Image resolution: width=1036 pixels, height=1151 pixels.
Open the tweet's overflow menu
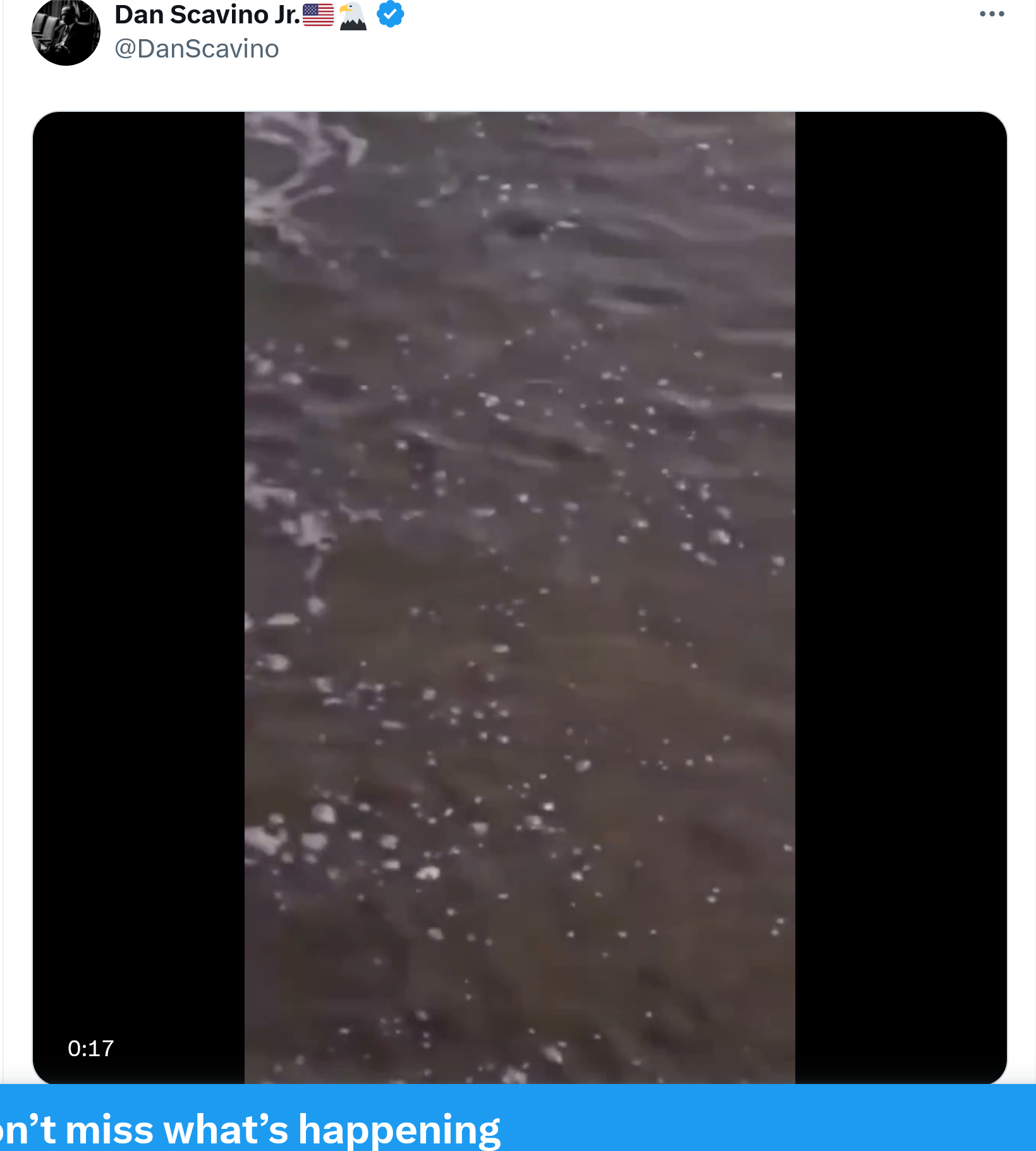tap(991, 14)
